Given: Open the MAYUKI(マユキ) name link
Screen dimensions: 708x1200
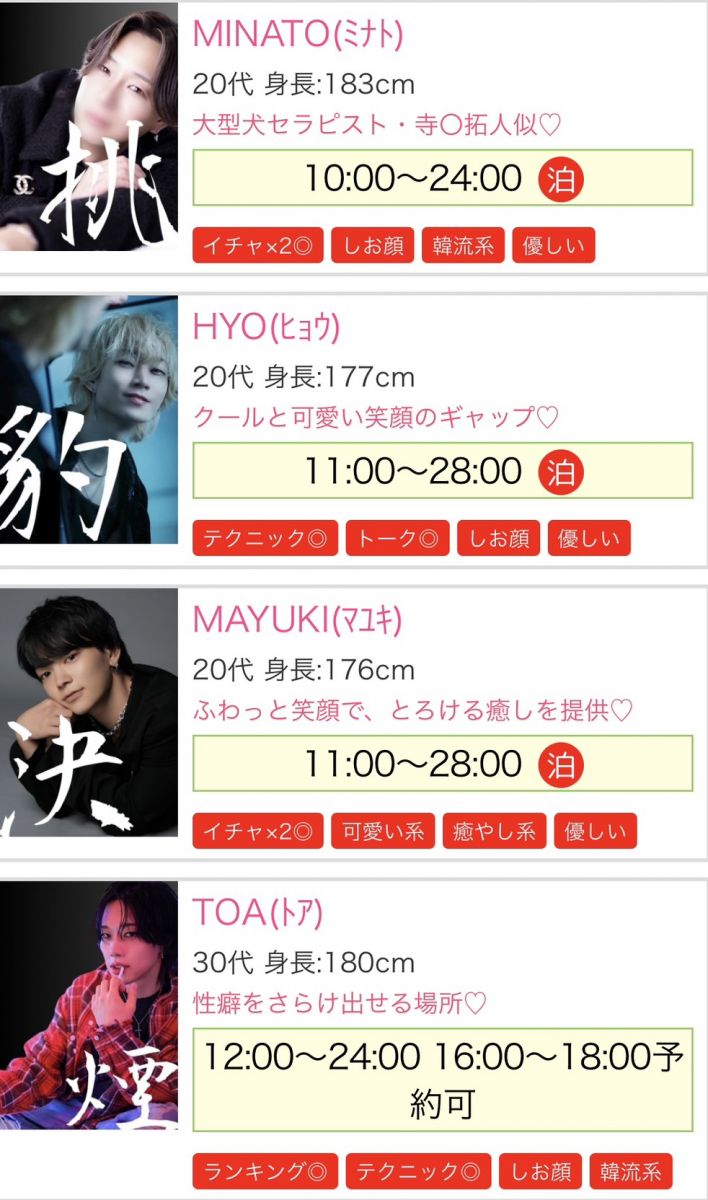Looking at the screenshot, I should pos(296,620).
